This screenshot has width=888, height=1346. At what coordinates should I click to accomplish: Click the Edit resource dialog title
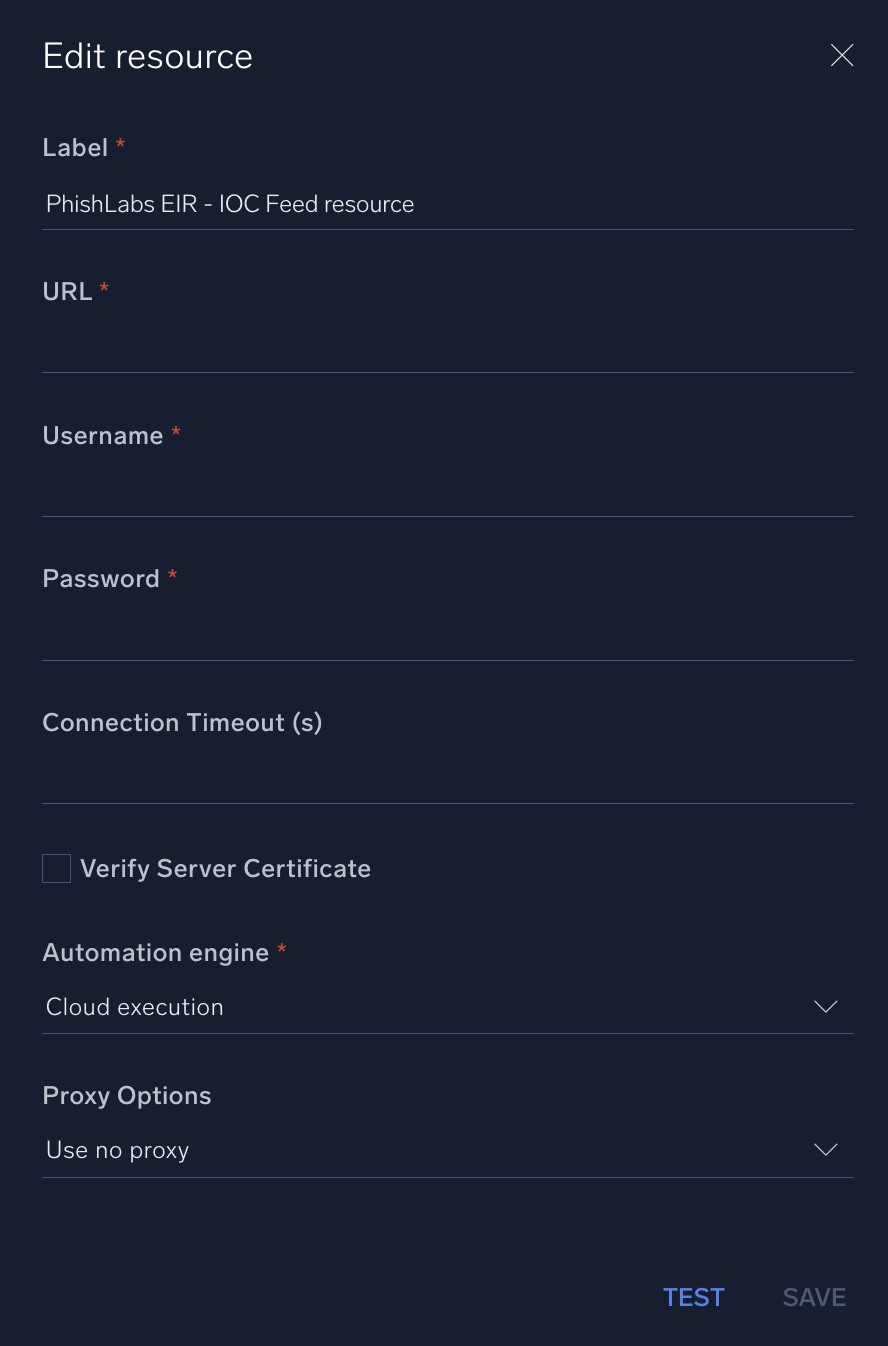click(x=147, y=56)
